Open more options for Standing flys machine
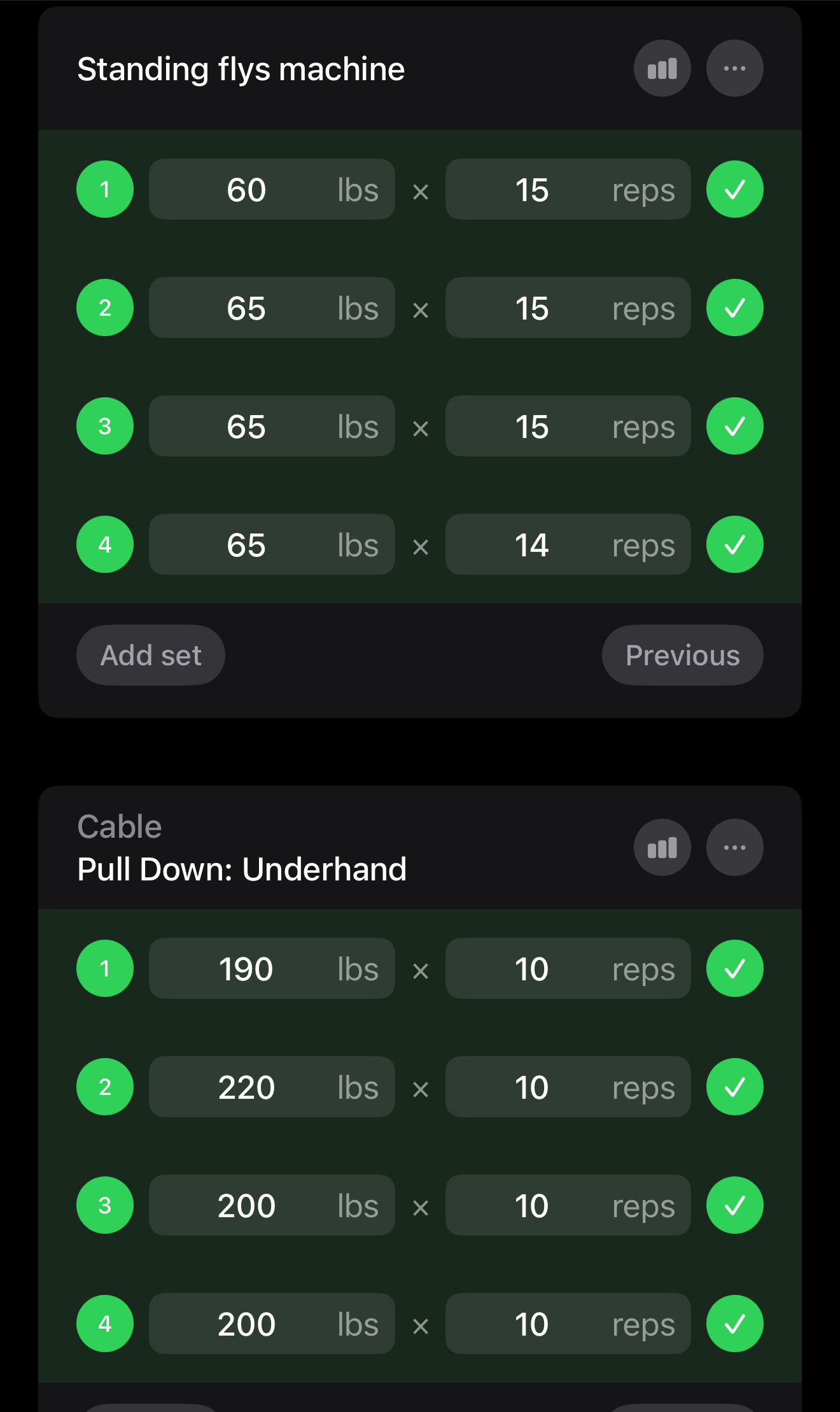This screenshot has height=1412, width=840. (734, 69)
